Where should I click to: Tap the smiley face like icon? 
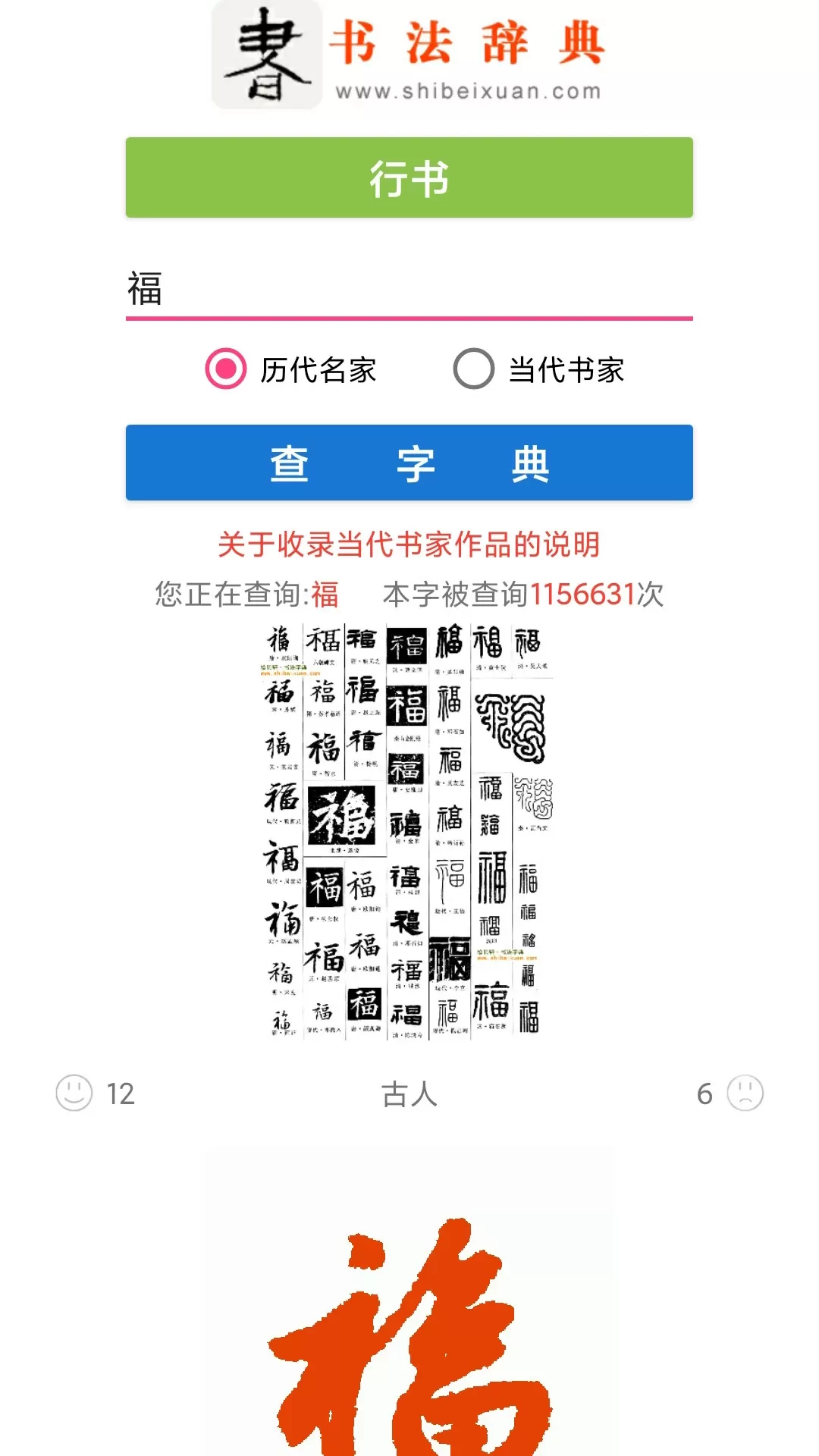(74, 1094)
